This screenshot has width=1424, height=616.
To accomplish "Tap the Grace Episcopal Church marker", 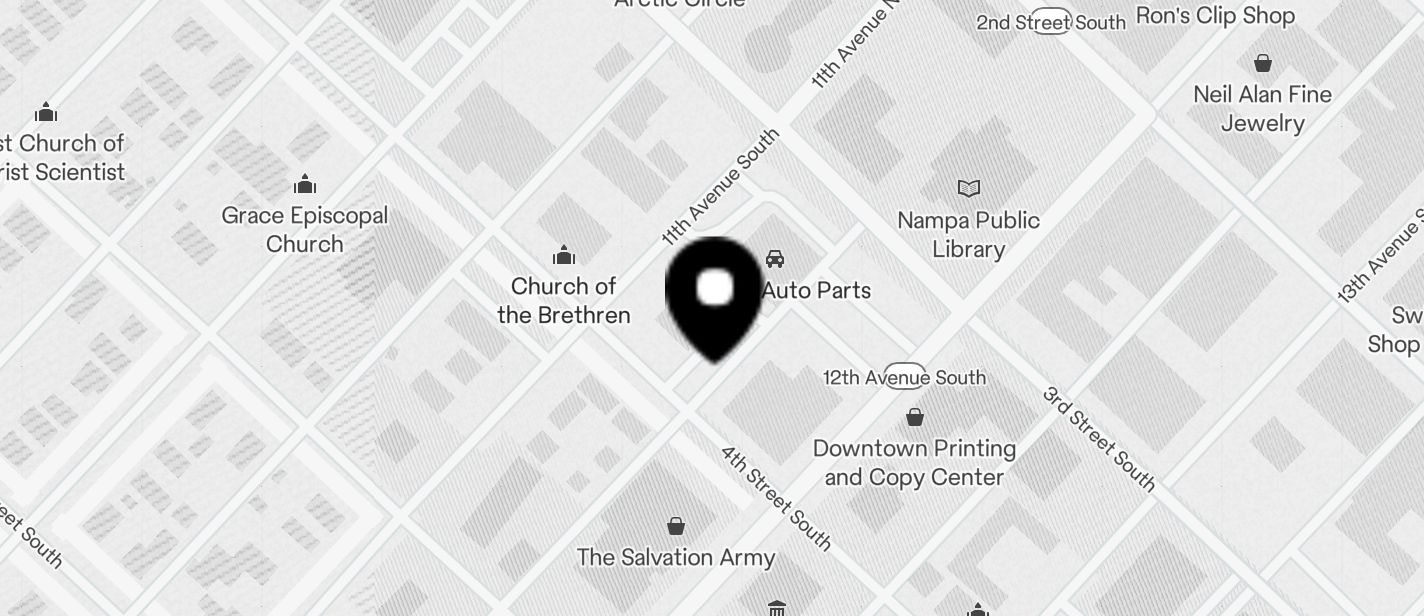I will 305,184.
